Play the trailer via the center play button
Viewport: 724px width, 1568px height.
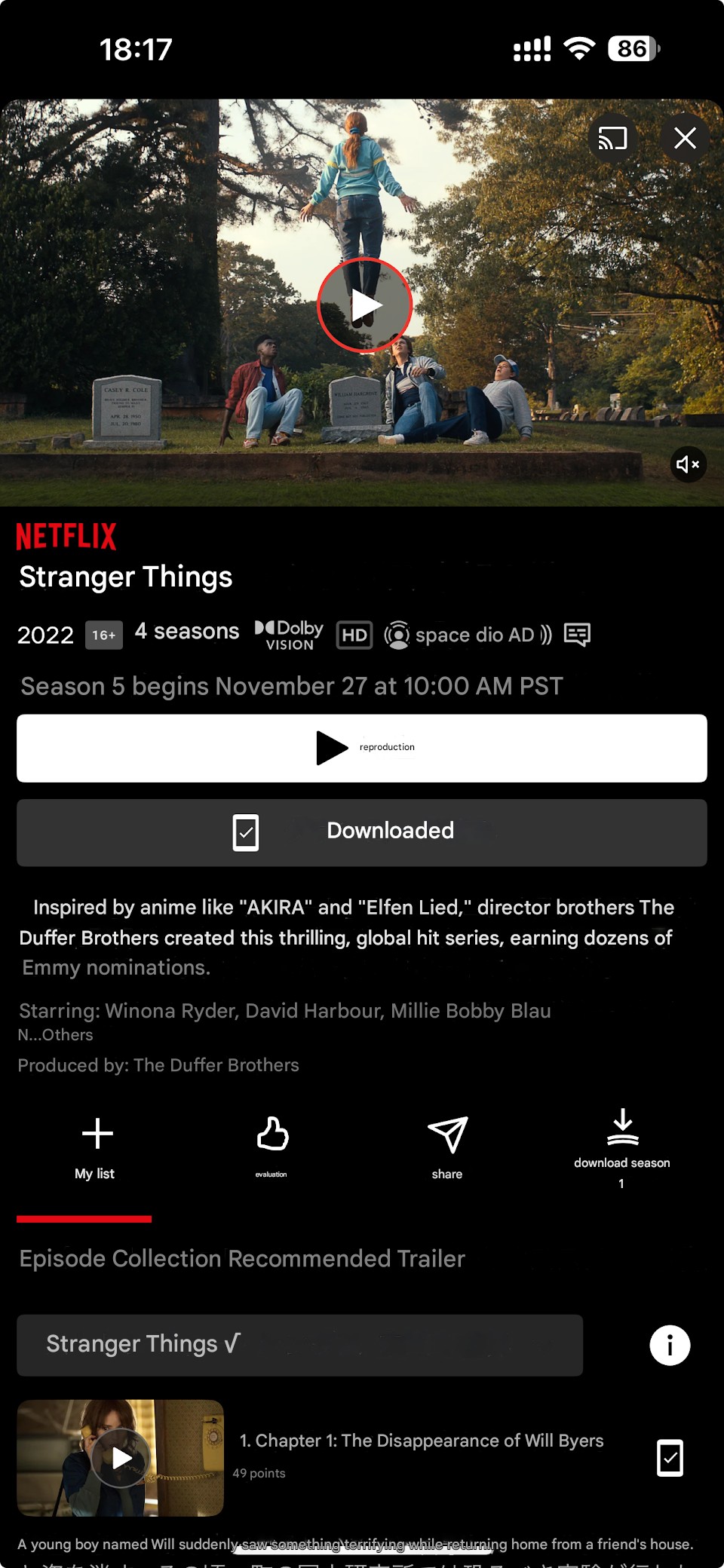coord(366,304)
